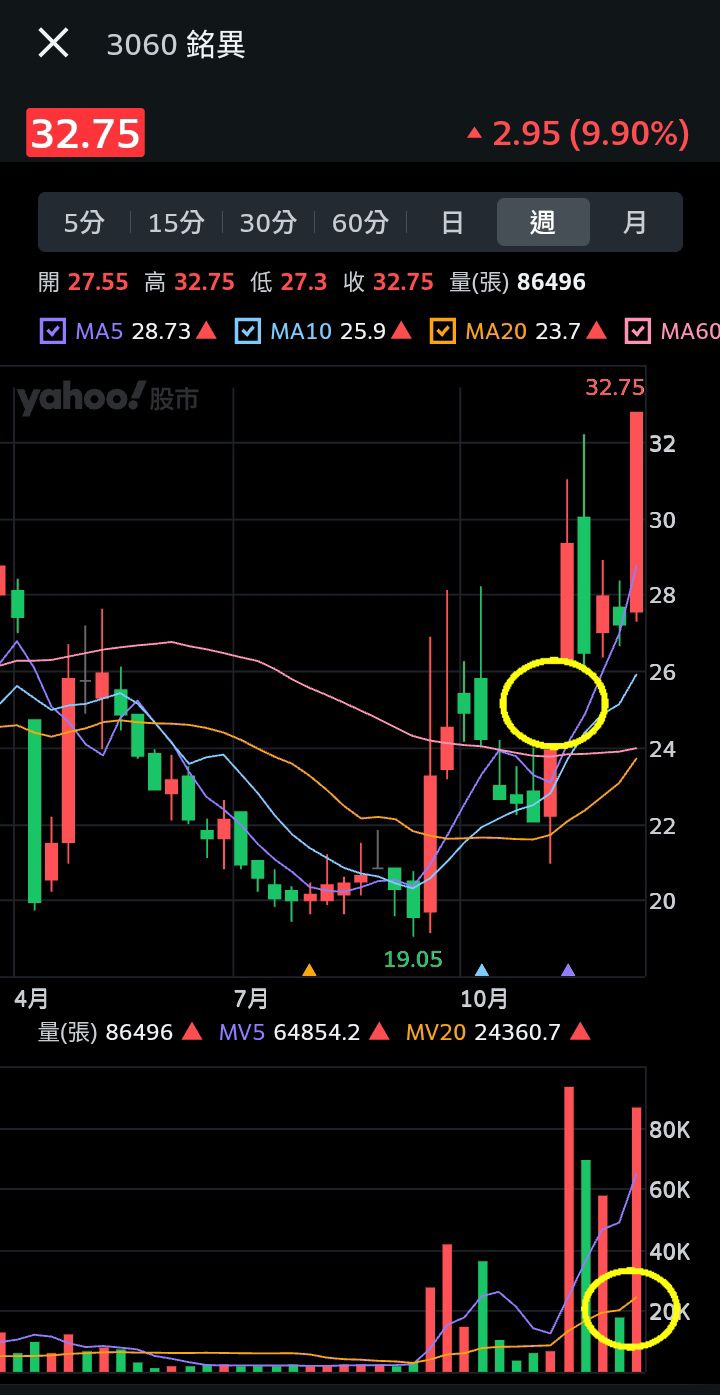Close the 3060 stock chart view
The width and height of the screenshot is (720, 1395).
(x=53, y=44)
